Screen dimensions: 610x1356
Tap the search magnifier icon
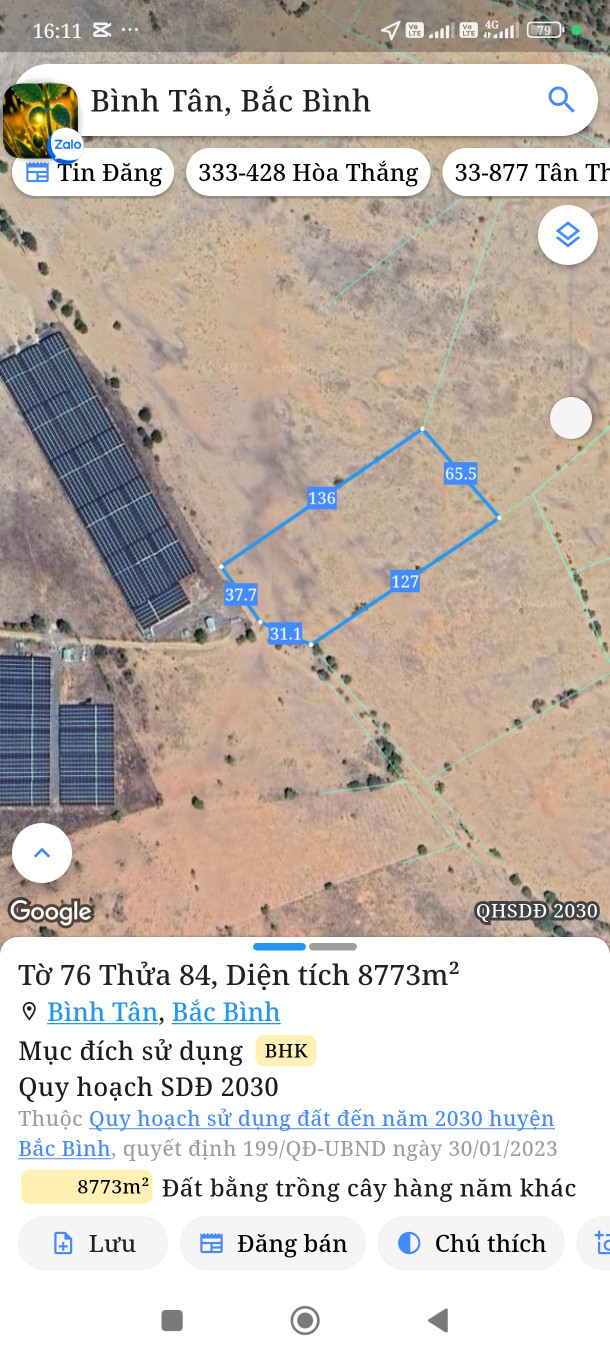(561, 100)
